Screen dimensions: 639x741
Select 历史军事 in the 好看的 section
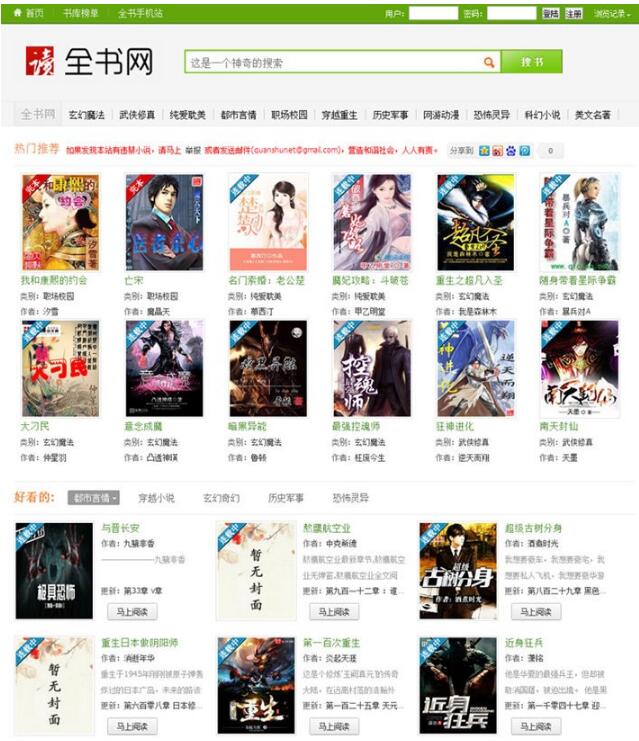coord(286,497)
